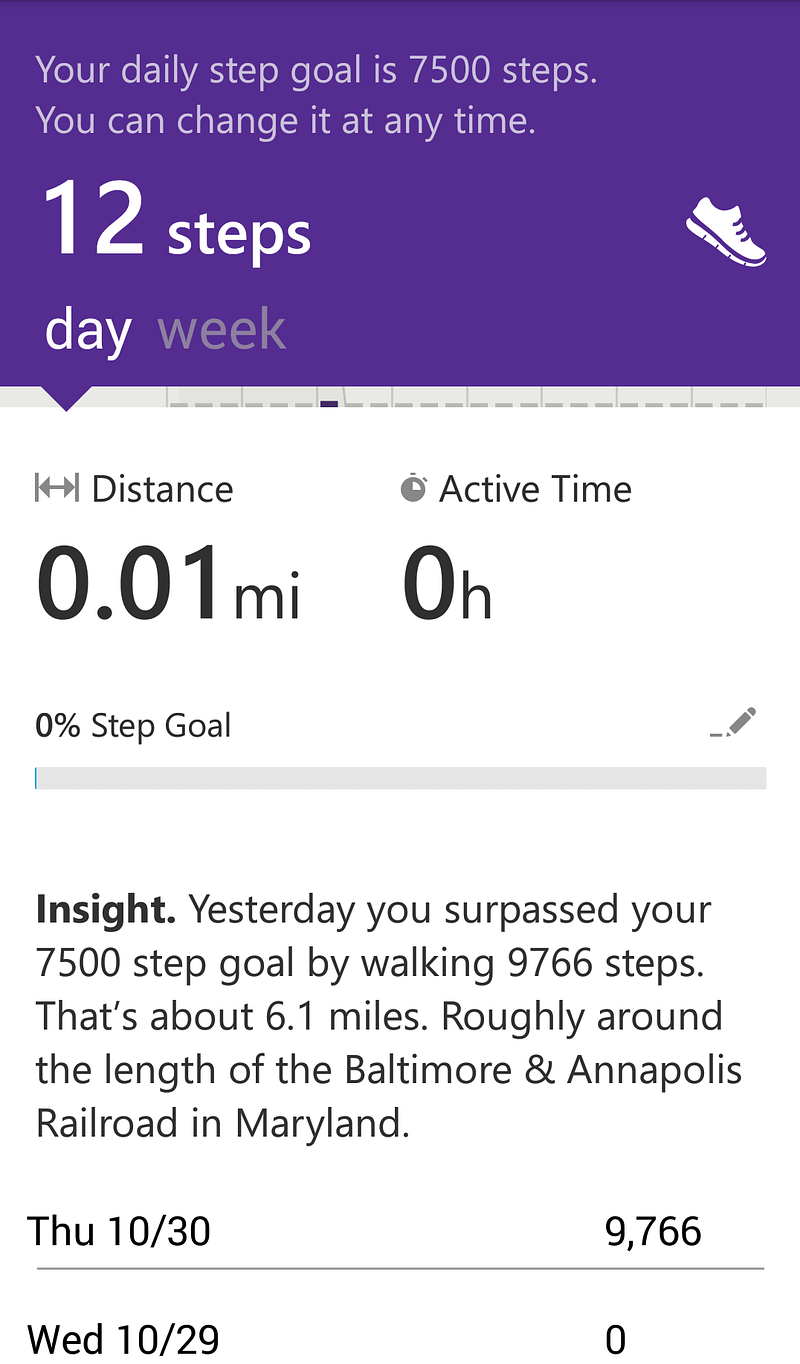Open Thu 10/30 step details
This screenshot has height=1364, width=800.
pos(400,1231)
